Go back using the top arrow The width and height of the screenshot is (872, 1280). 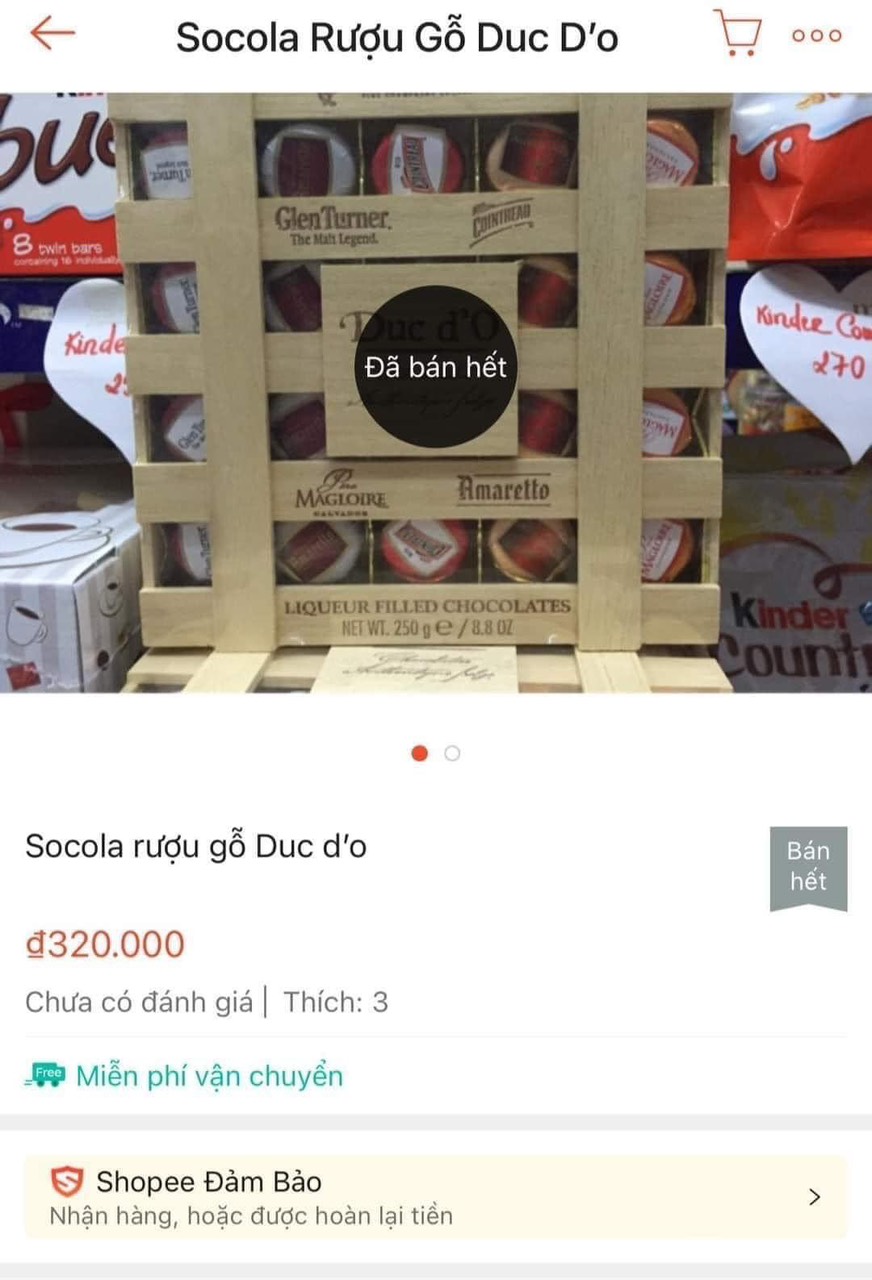pos(52,33)
